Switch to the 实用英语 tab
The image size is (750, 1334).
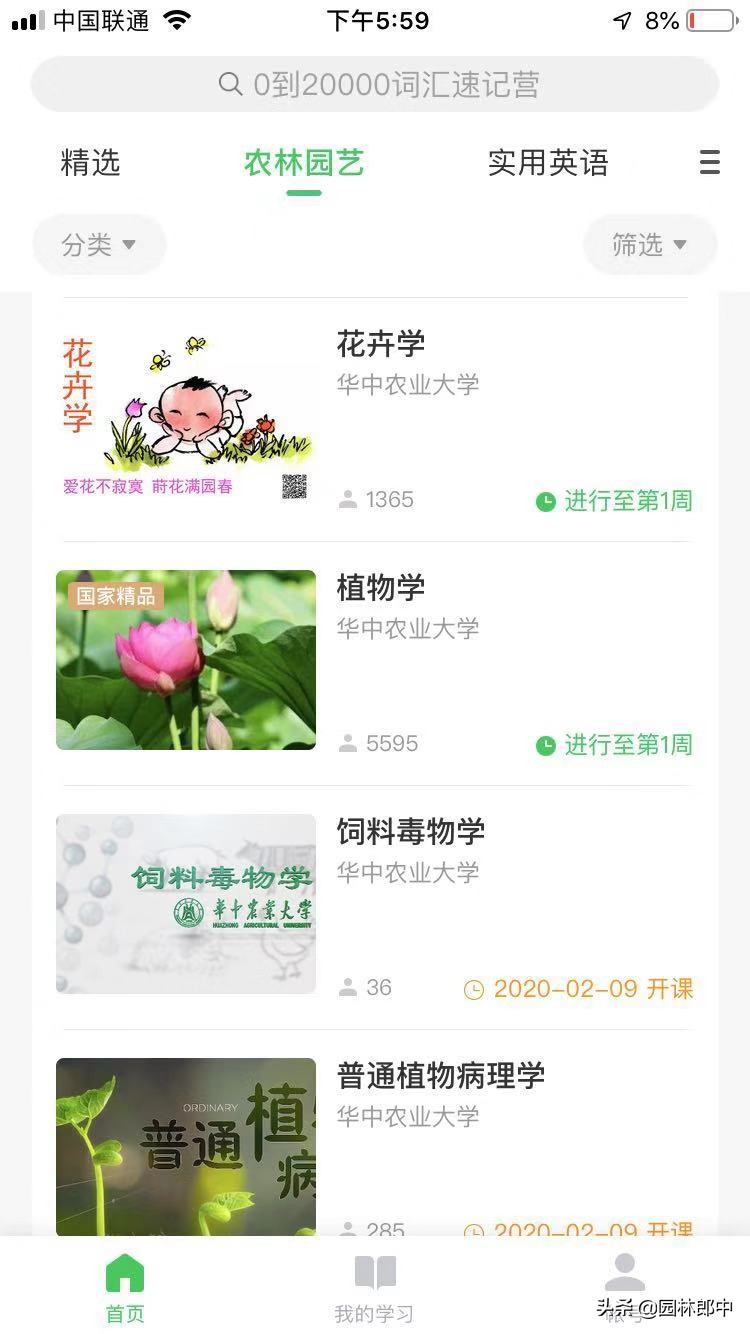point(548,162)
